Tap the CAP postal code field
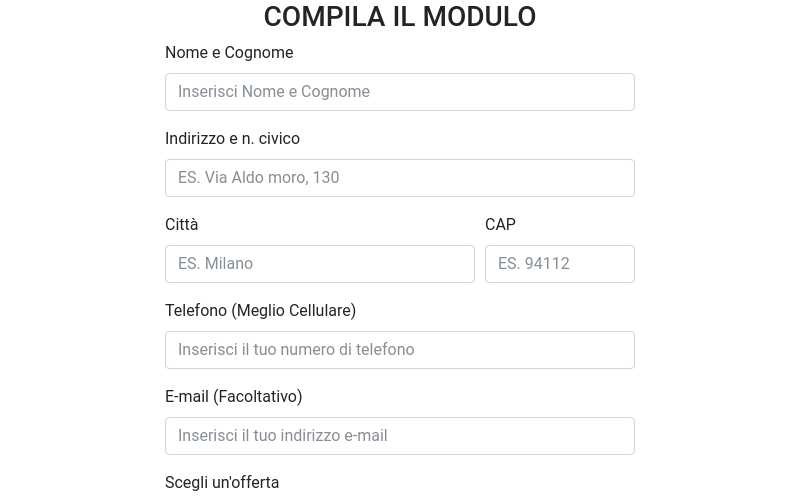This screenshot has width=800, height=500. point(560,264)
